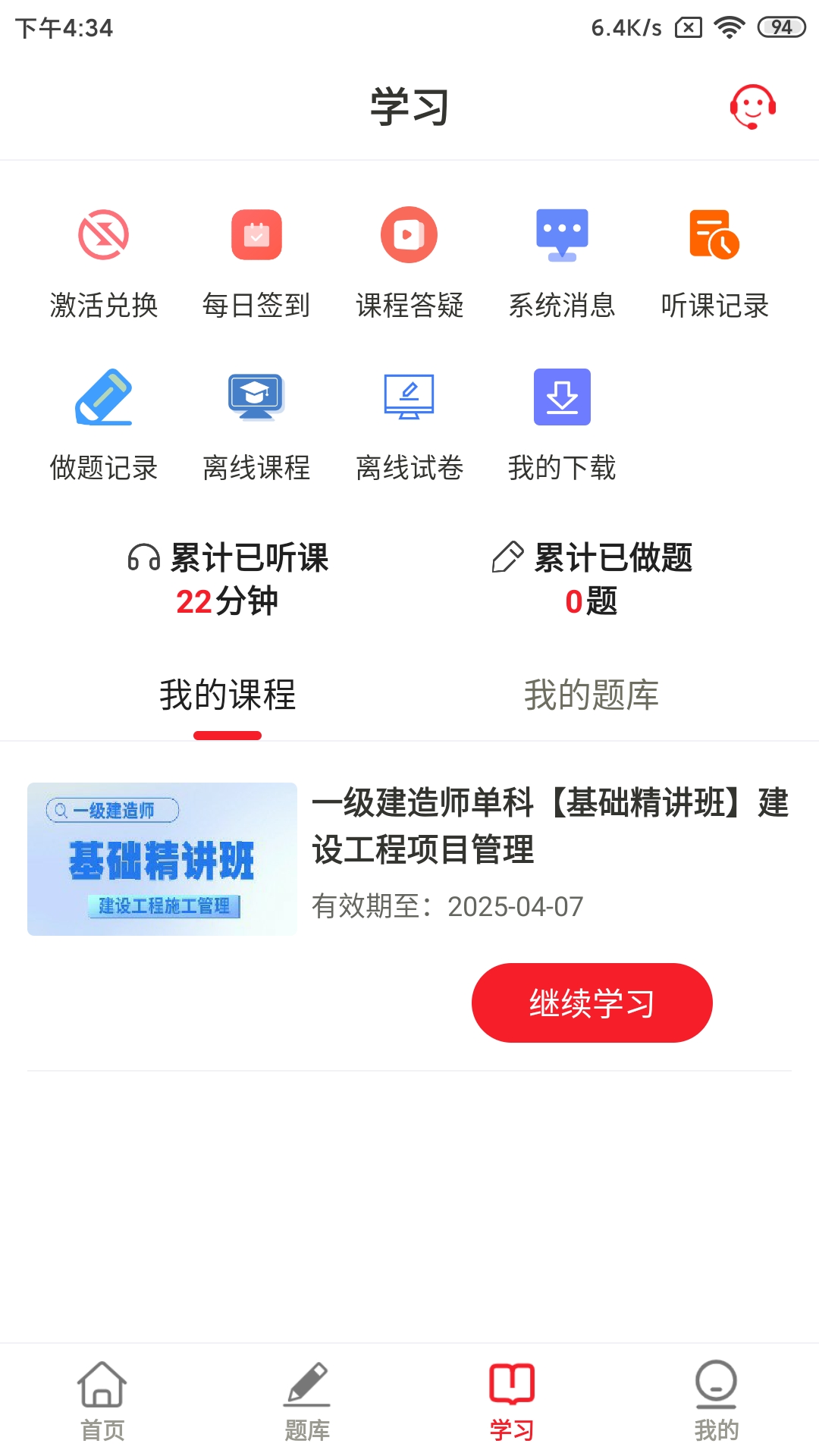View 系统消息 system messages
The height and width of the screenshot is (1456, 819).
coord(562,262)
